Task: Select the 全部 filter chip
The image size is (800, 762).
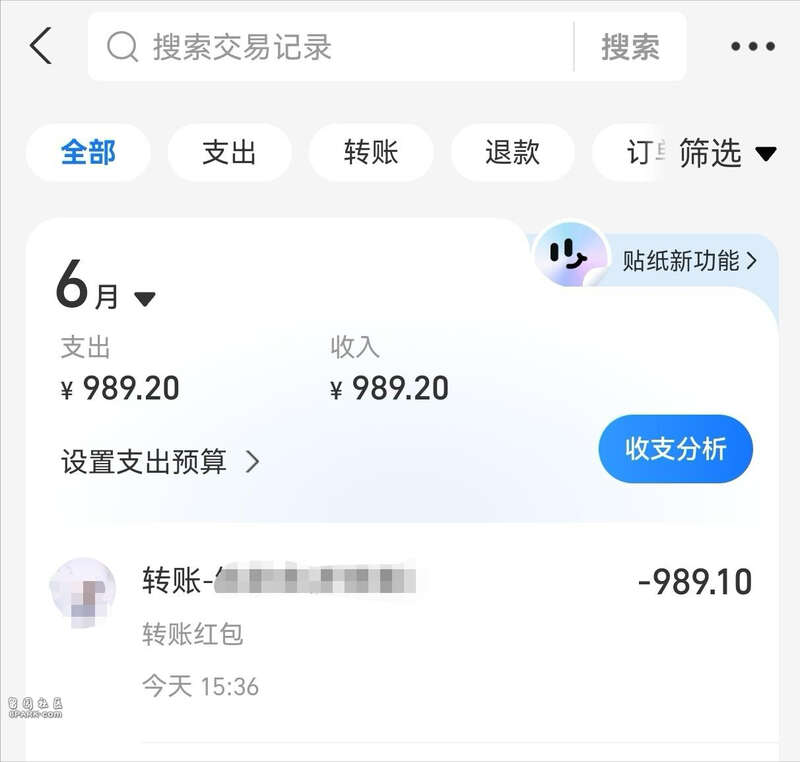Action: tap(88, 153)
